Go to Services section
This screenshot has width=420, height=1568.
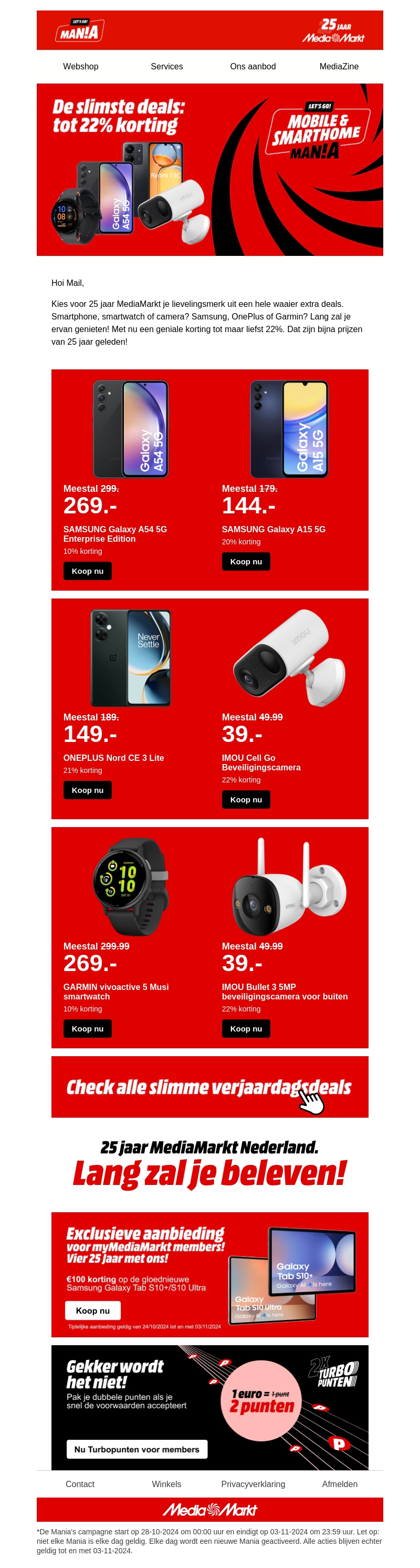coord(166,66)
